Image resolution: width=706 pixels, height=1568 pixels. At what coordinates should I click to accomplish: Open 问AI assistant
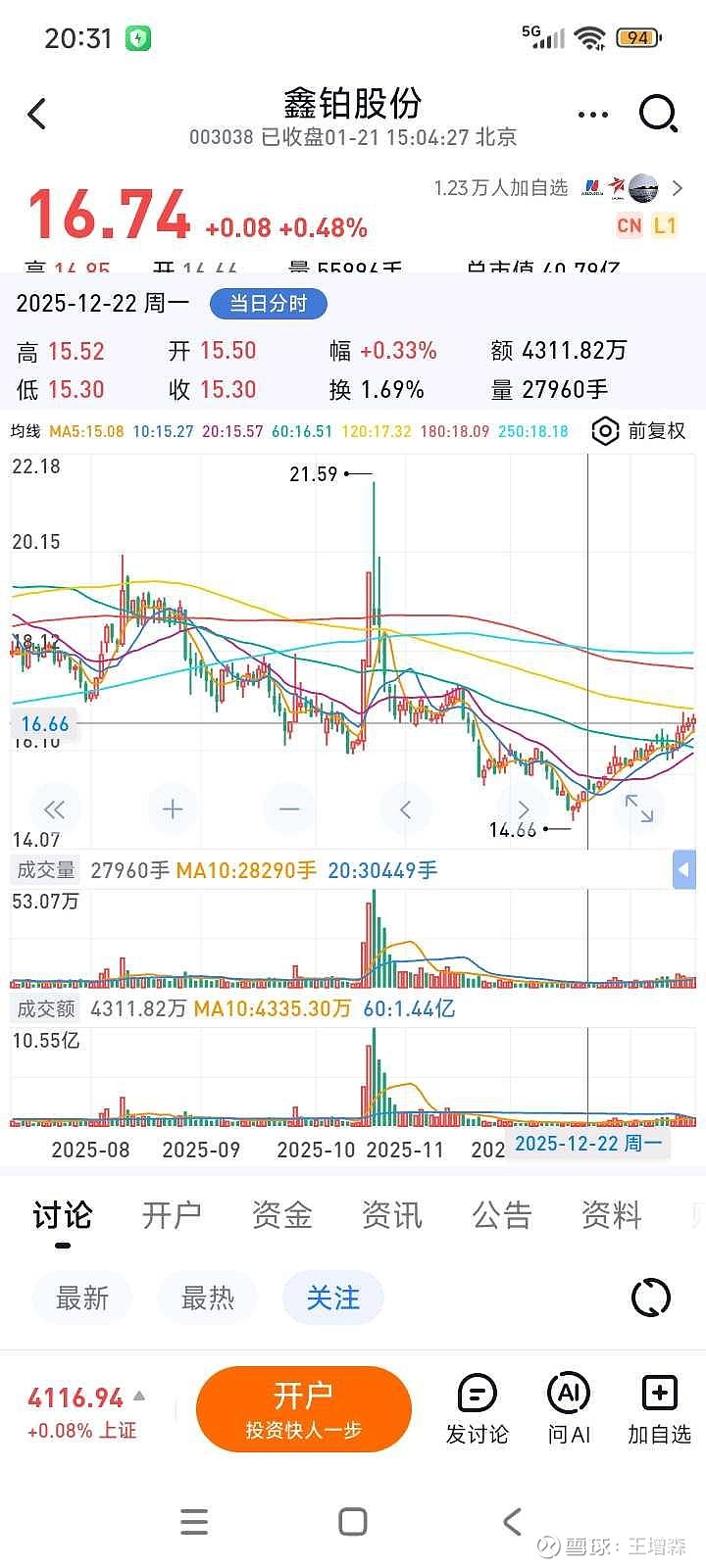pyautogui.click(x=569, y=1409)
